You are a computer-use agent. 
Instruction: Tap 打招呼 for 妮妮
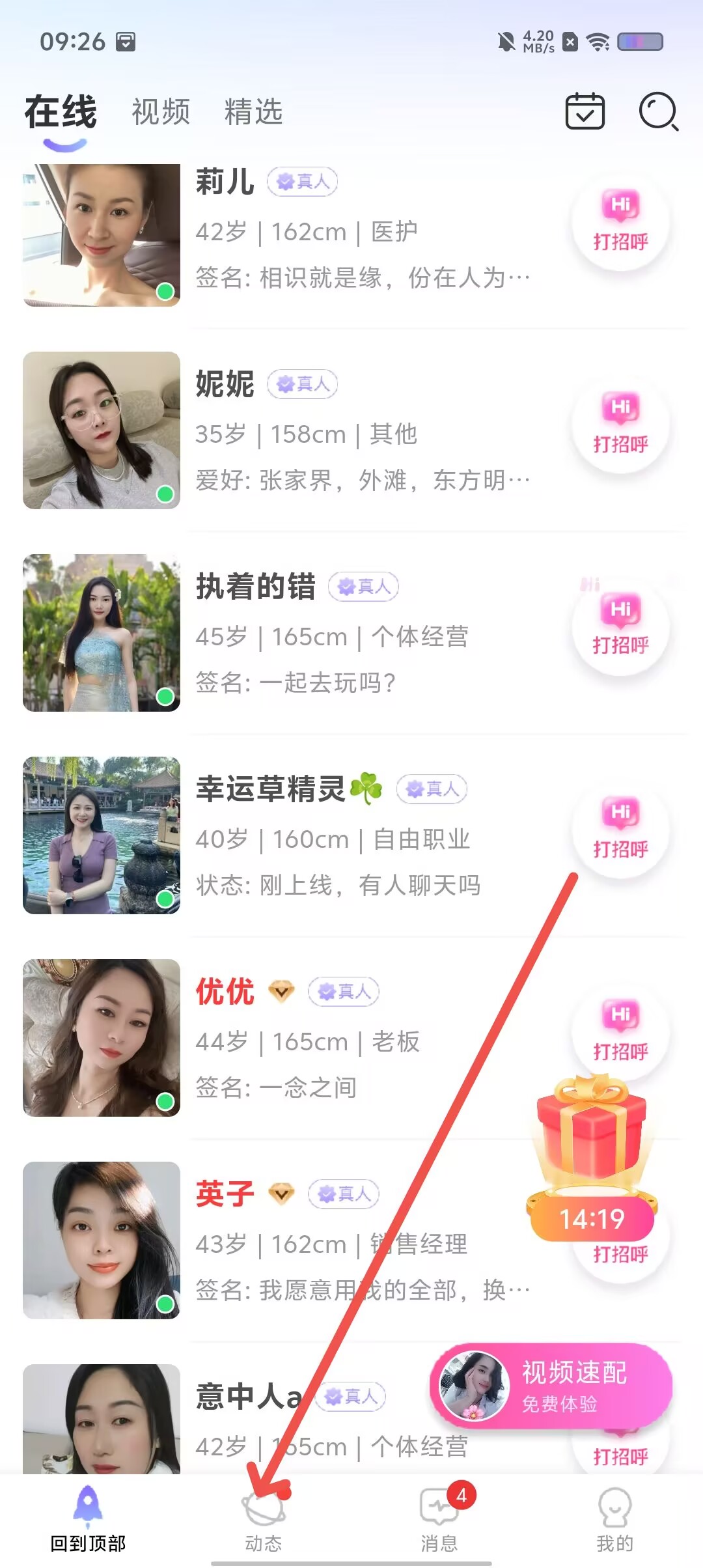coord(620,425)
